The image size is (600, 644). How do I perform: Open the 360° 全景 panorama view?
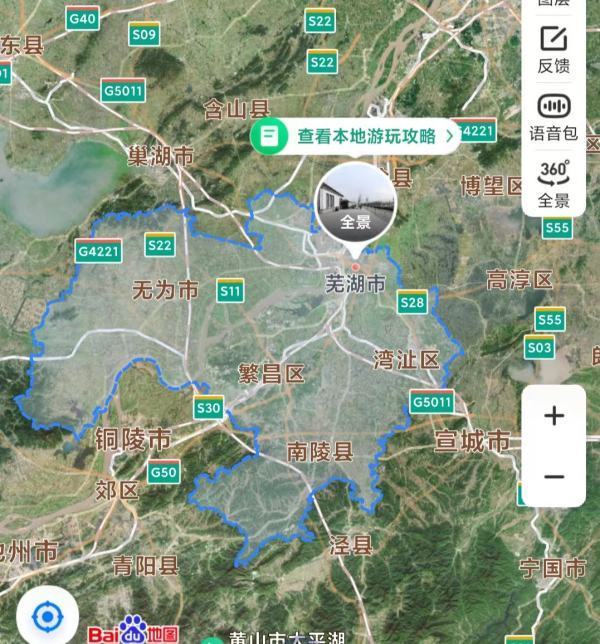coord(553,183)
